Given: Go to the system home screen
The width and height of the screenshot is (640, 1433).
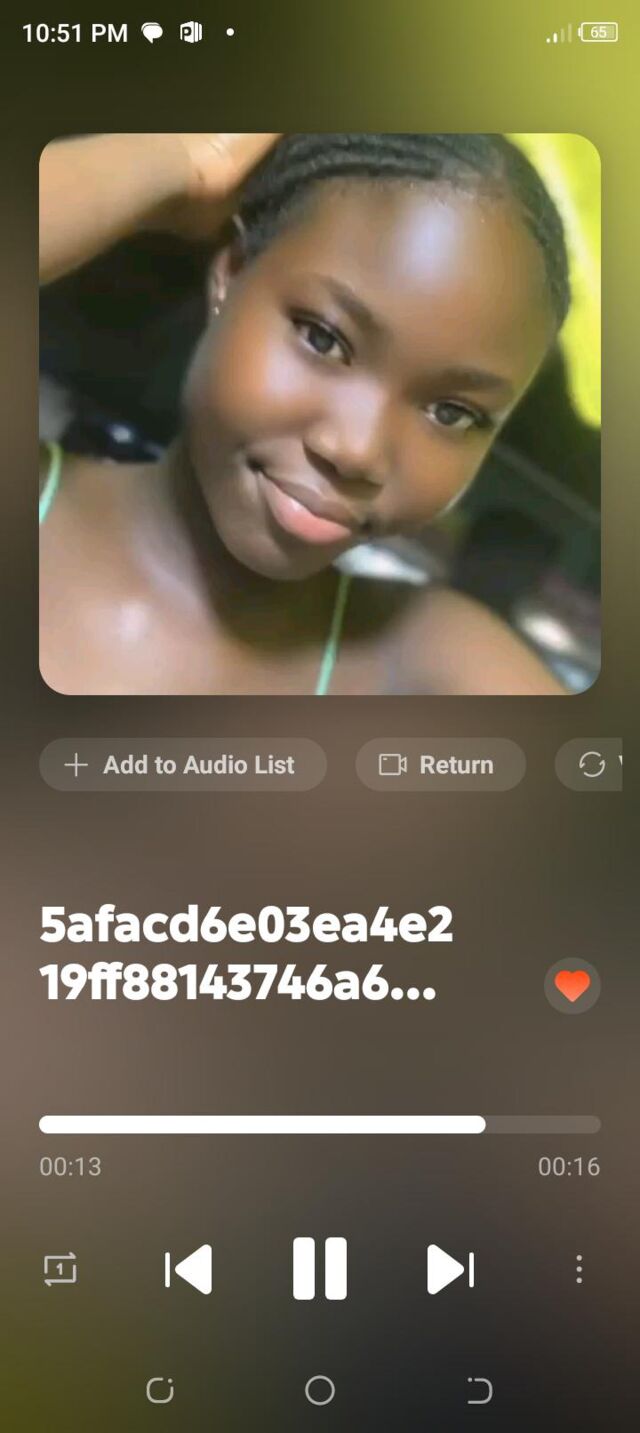Looking at the screenshot, I should tap(320, 1390).
